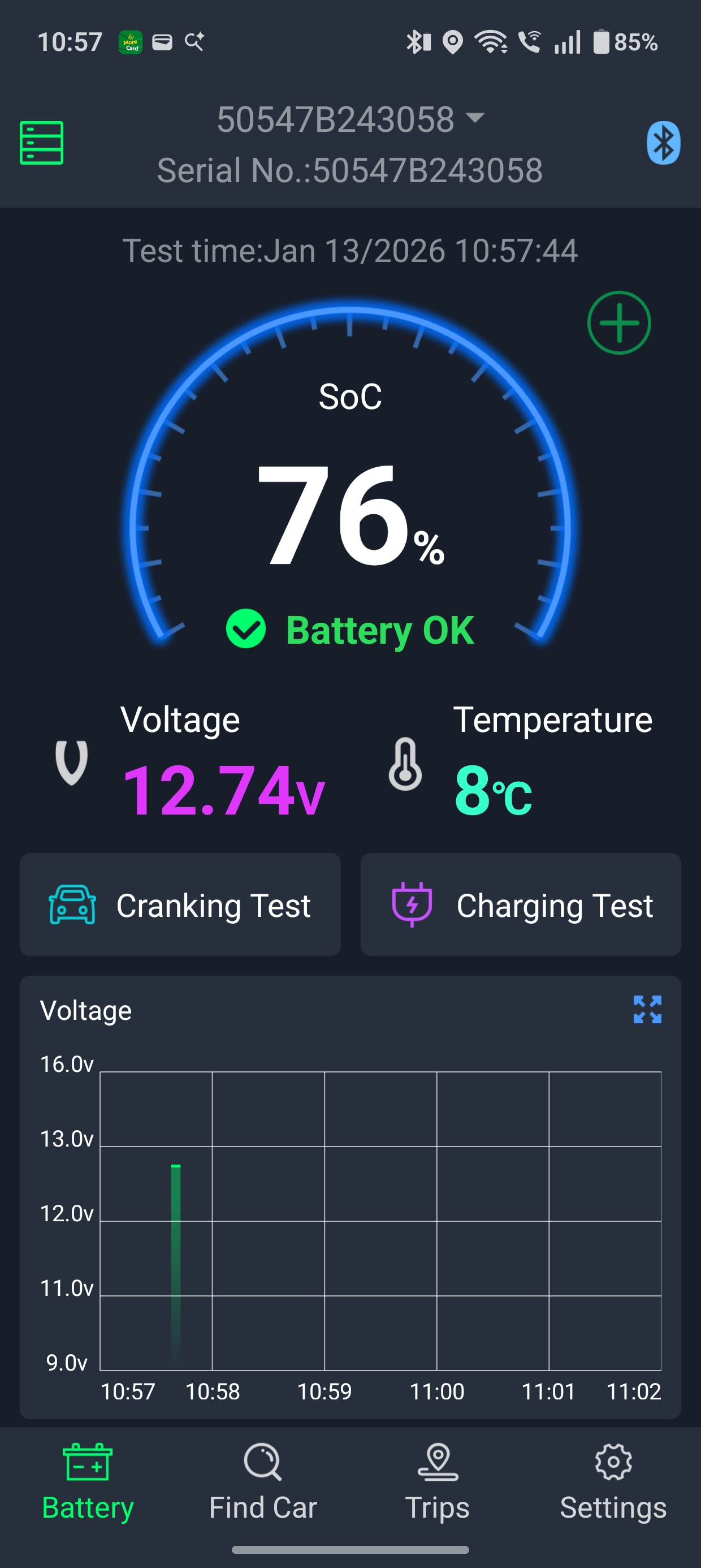Switch to the Battery tab
Viewport: 701px width, 1568px height.
tap(88, 1481)
